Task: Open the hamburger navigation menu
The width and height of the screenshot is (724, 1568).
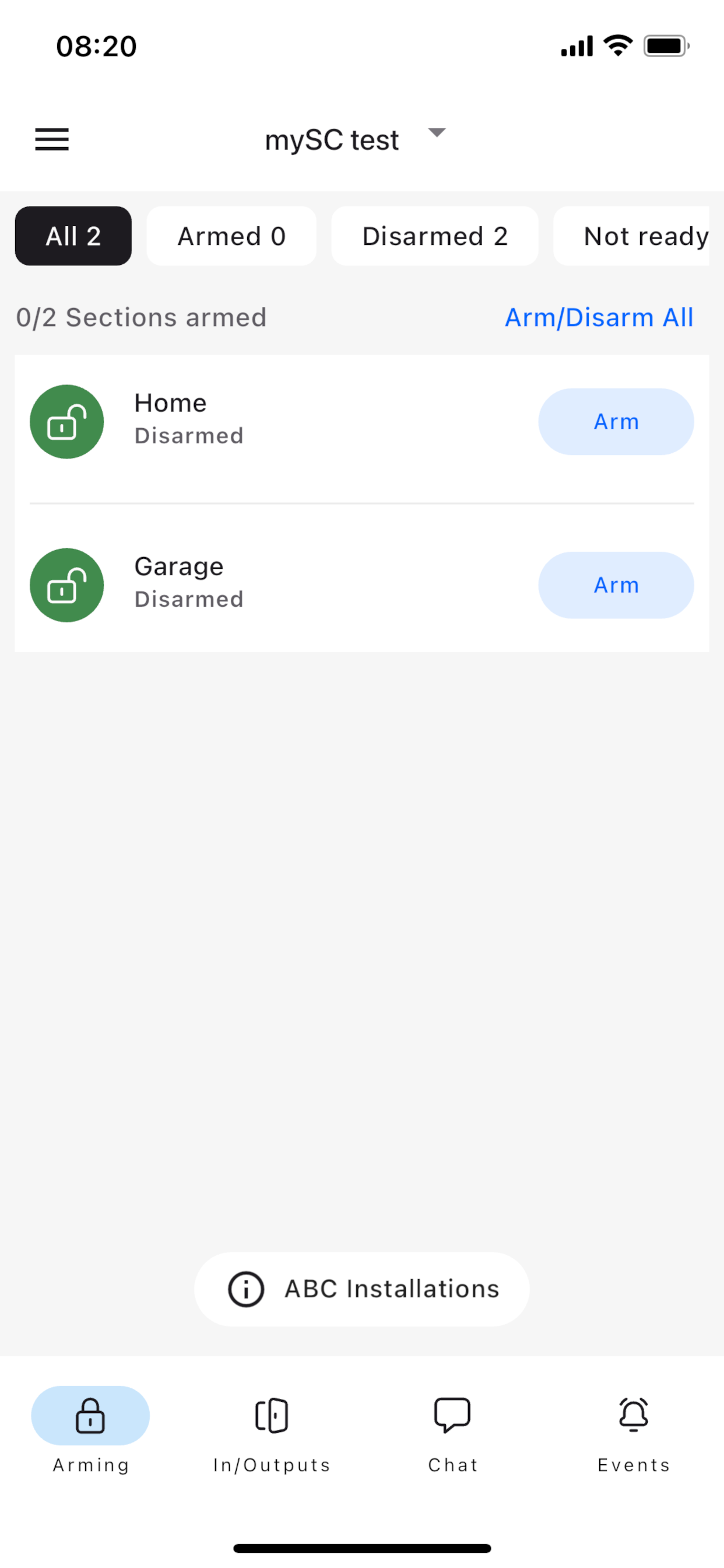Action: tap(51, 139)
